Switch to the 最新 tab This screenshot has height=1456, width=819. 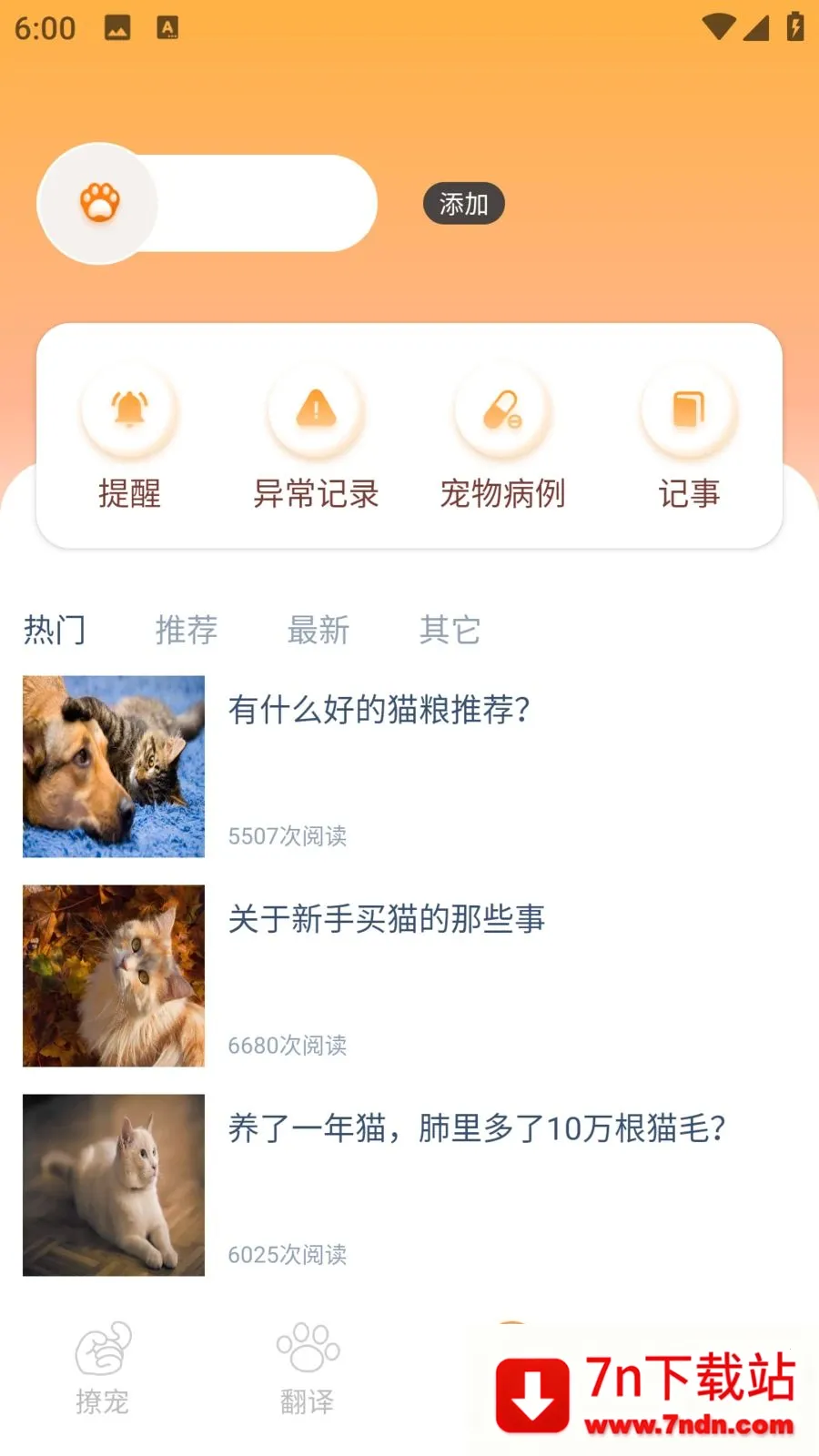click(318, 629)
